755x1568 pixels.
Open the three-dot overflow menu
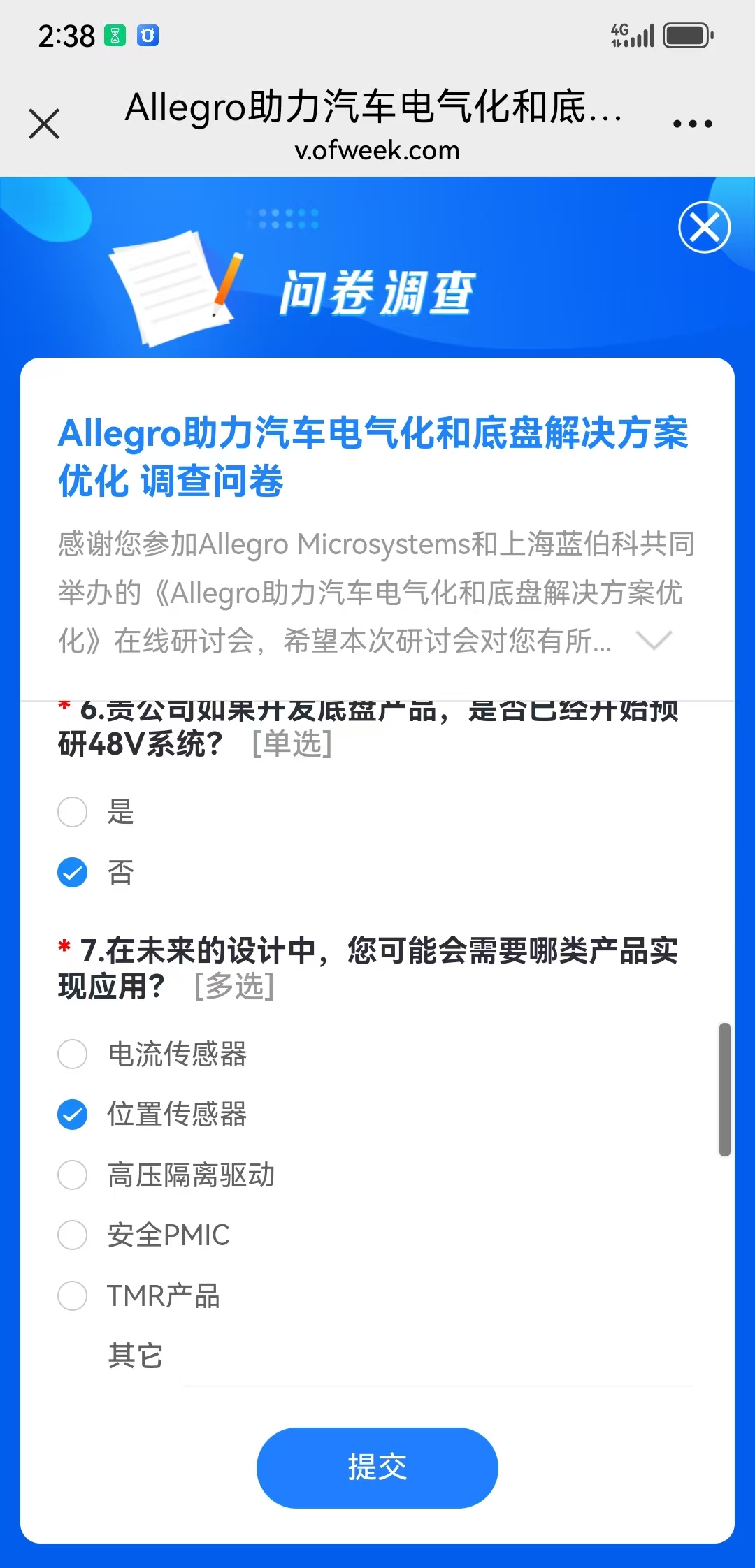[692, 124]
